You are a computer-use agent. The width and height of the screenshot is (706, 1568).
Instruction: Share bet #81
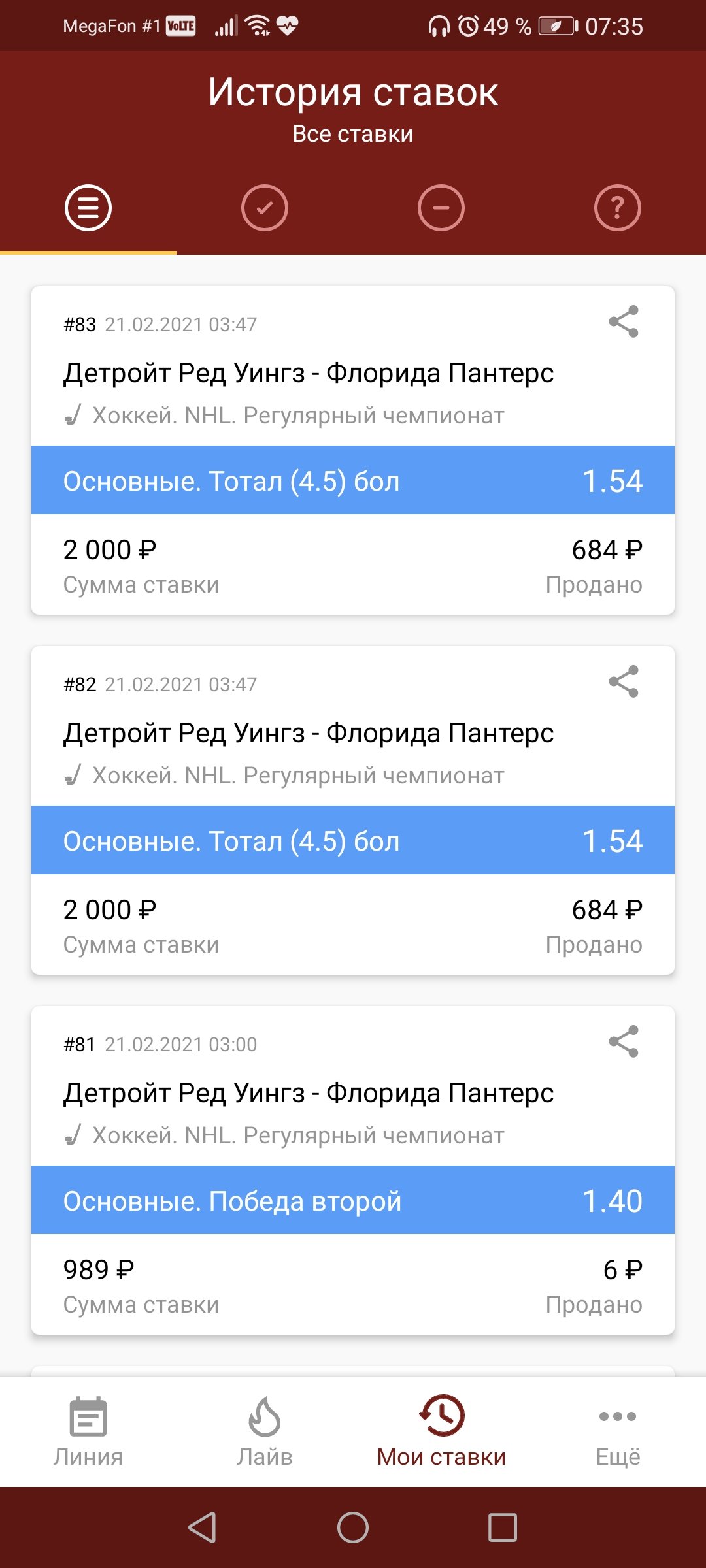[623, 1041]
